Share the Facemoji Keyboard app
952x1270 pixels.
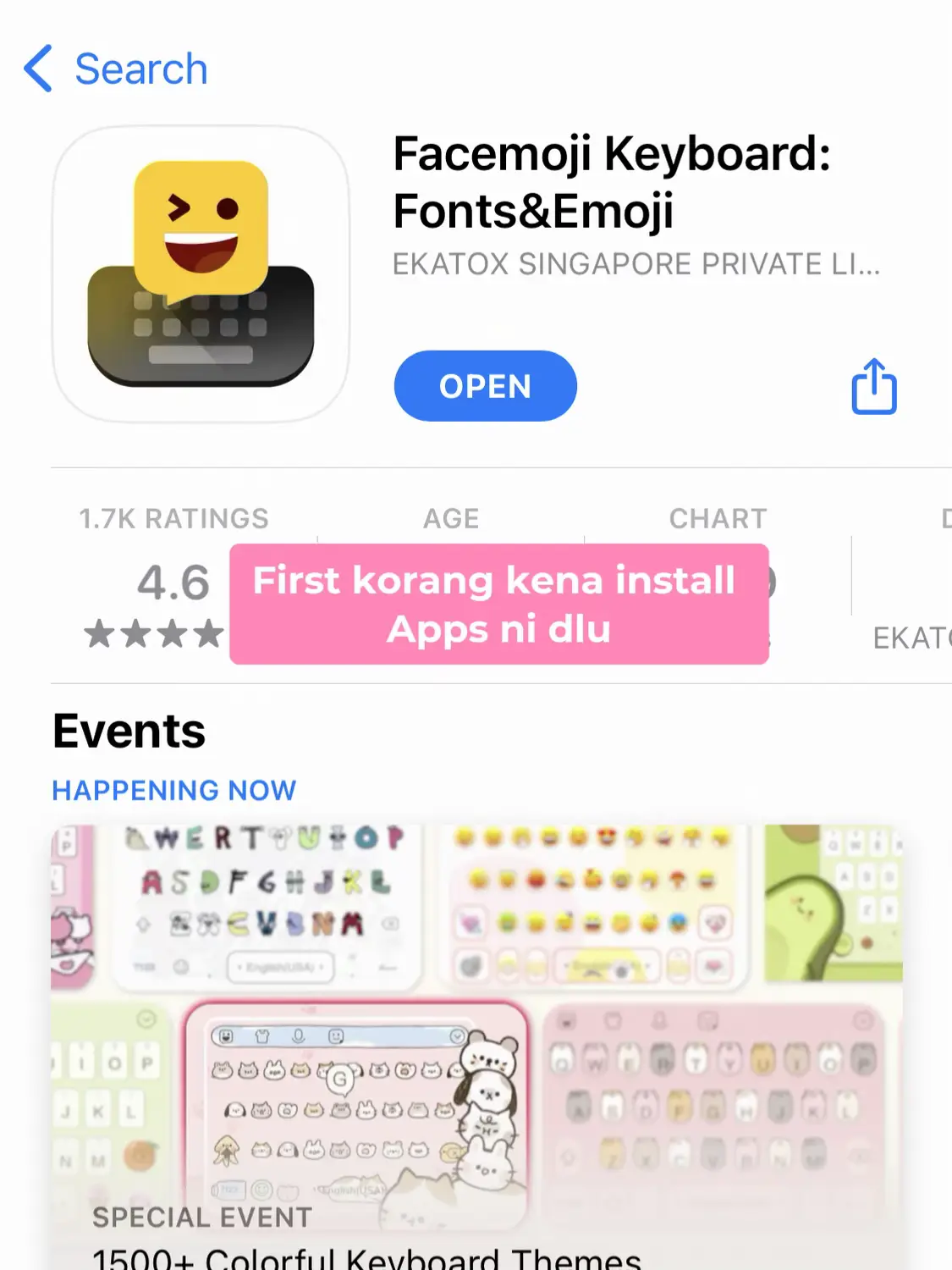(x=873, y=387)
